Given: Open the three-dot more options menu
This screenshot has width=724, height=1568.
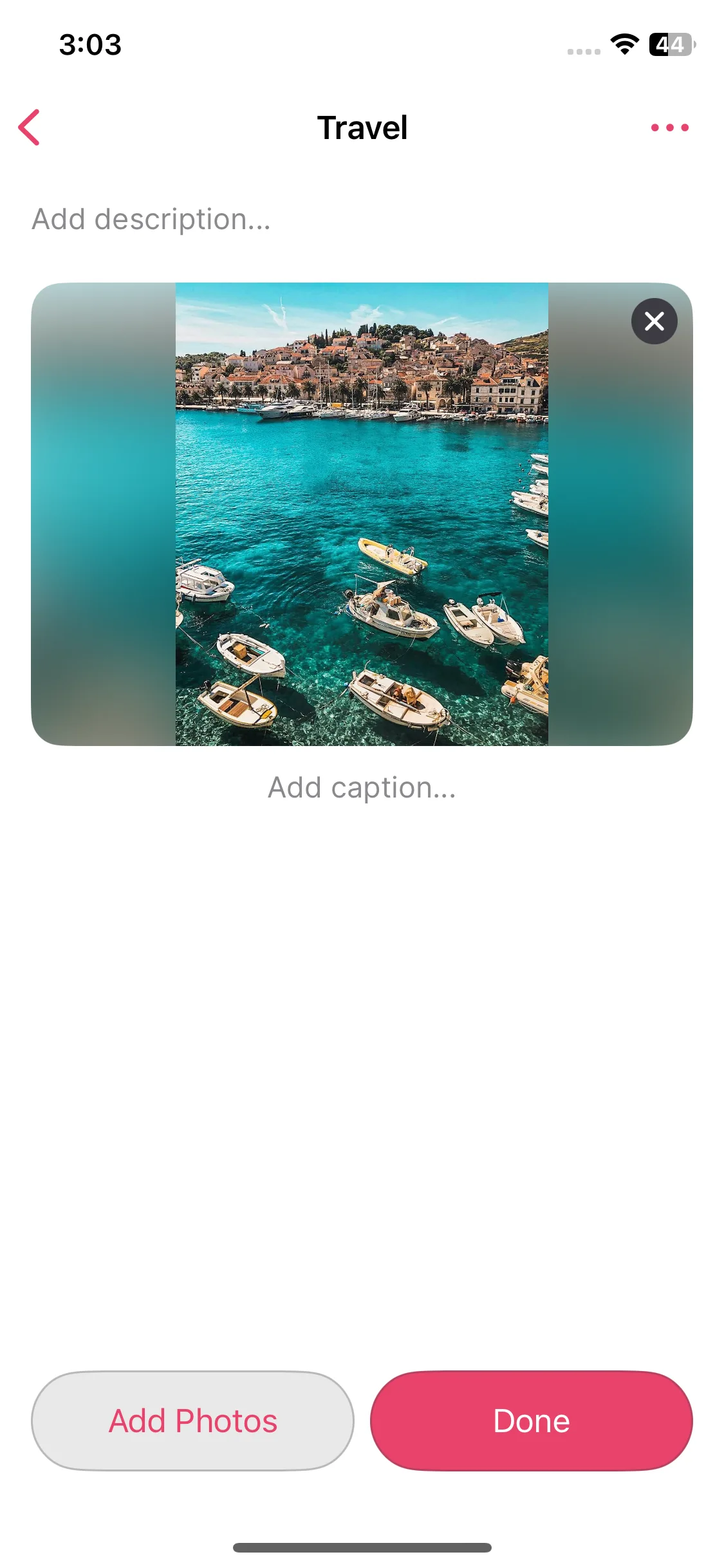Looking at the screenshot, I should [x=669, y=127].
